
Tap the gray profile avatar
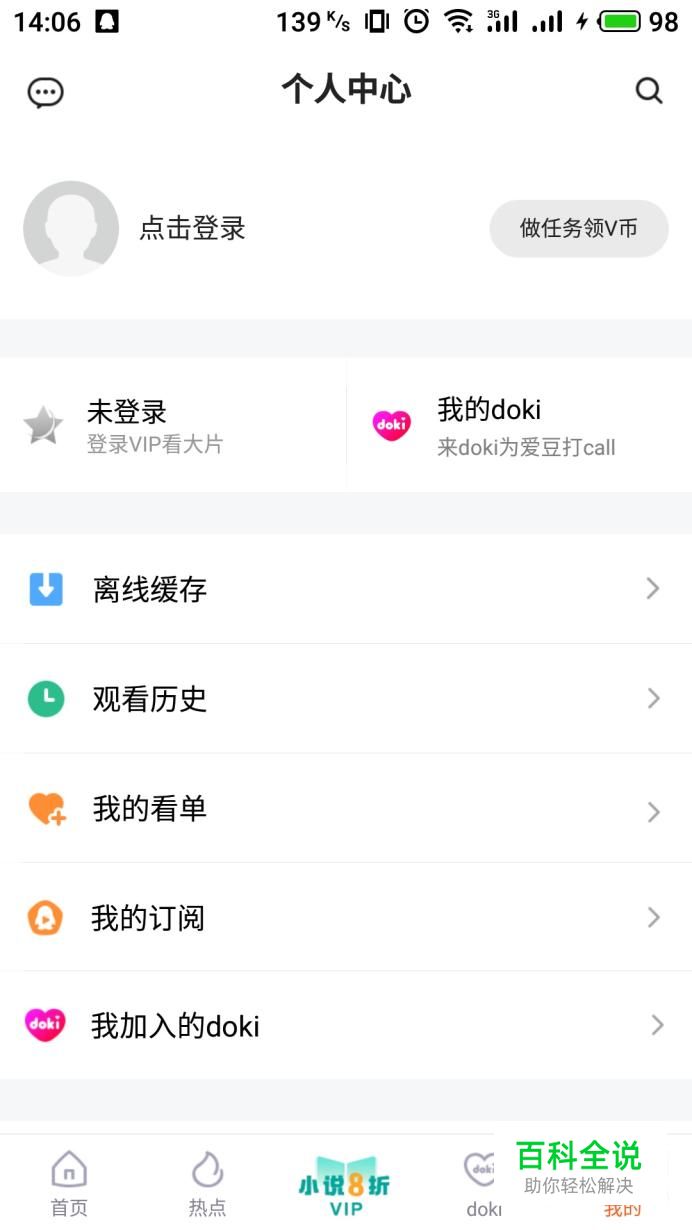[x=71, y=228]
